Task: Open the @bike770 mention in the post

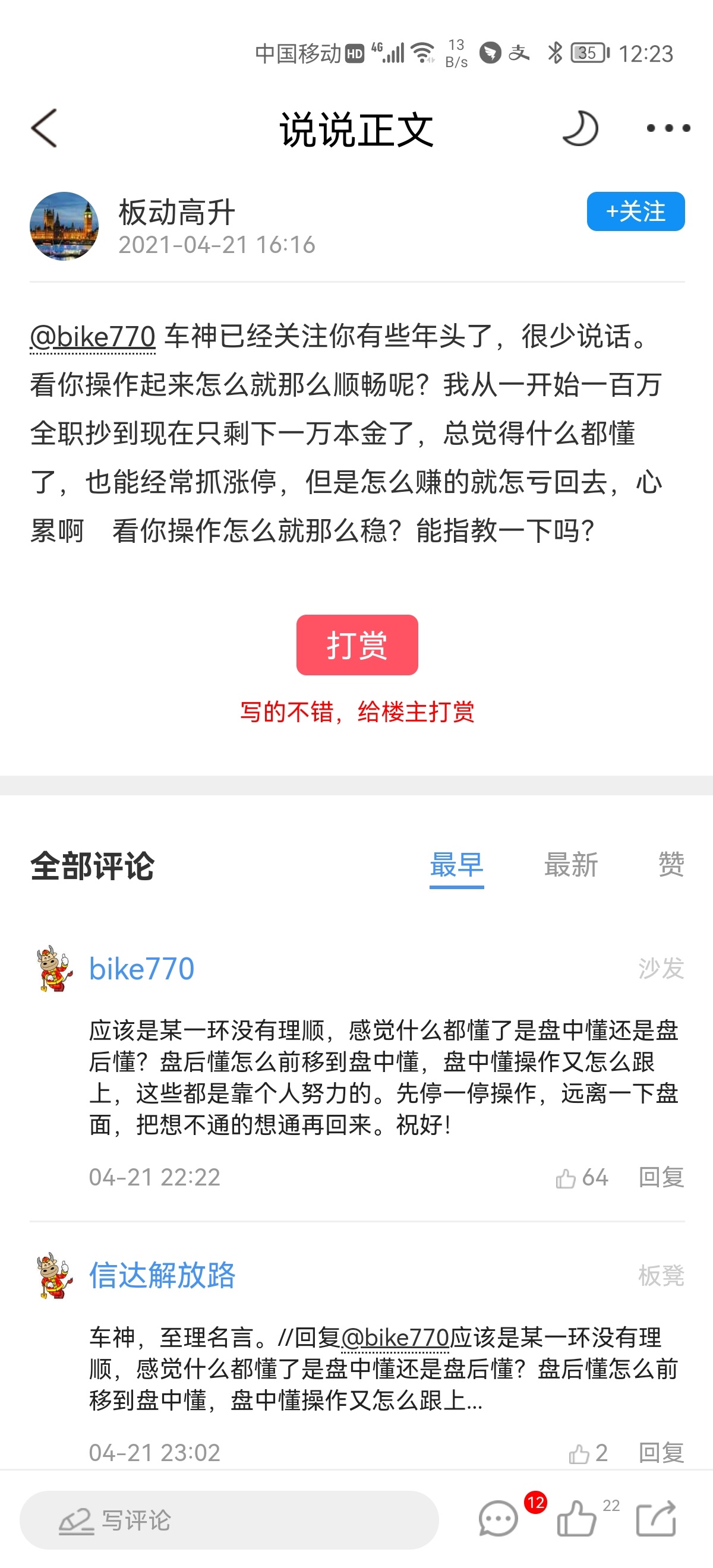Action: pos(93,337)
